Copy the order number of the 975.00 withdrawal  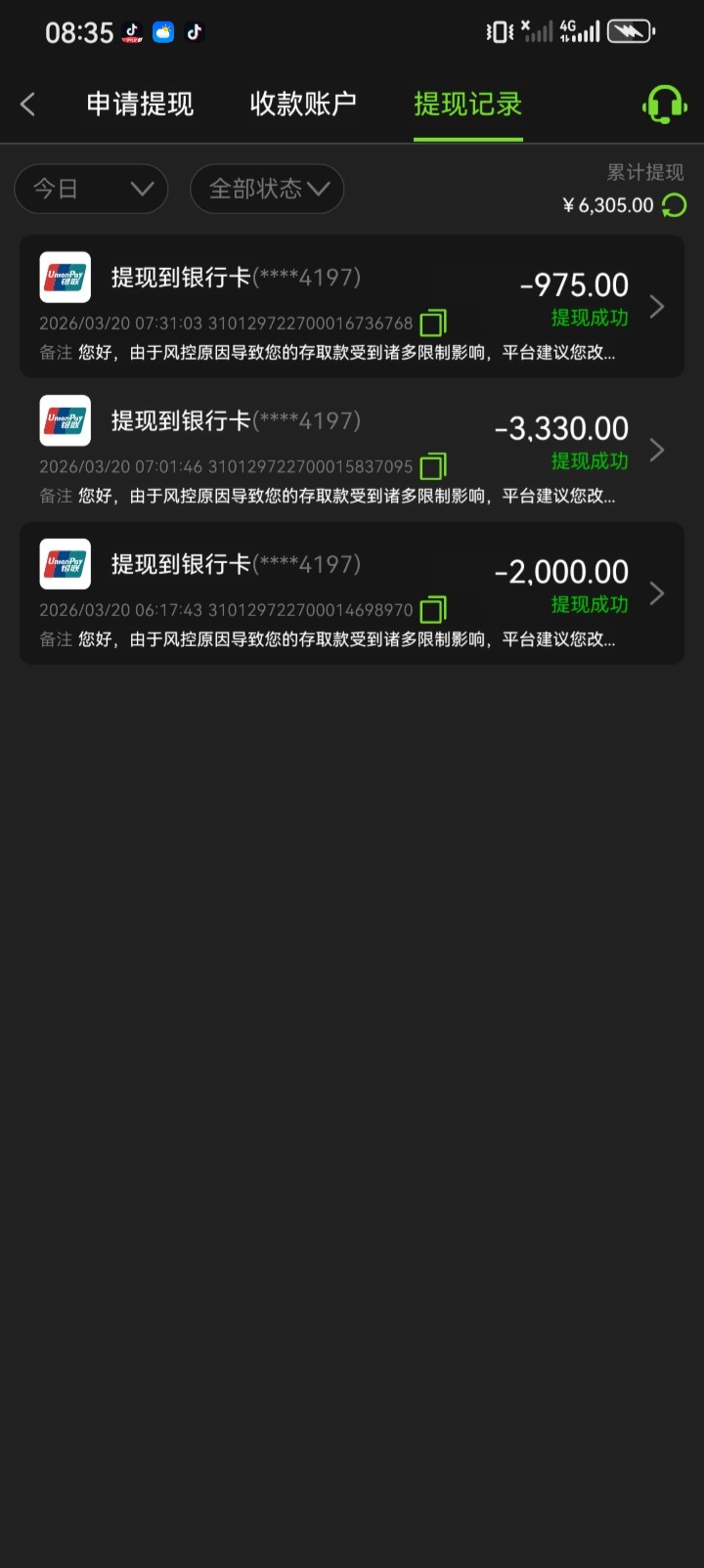coord(432,323)
